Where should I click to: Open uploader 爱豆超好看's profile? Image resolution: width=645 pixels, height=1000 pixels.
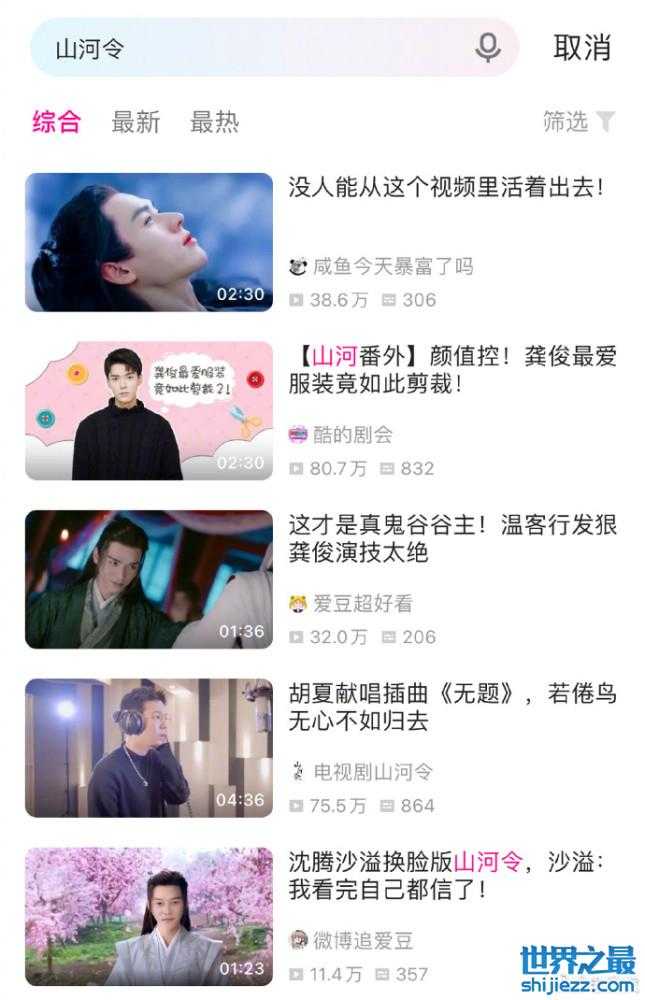[350, 603]
